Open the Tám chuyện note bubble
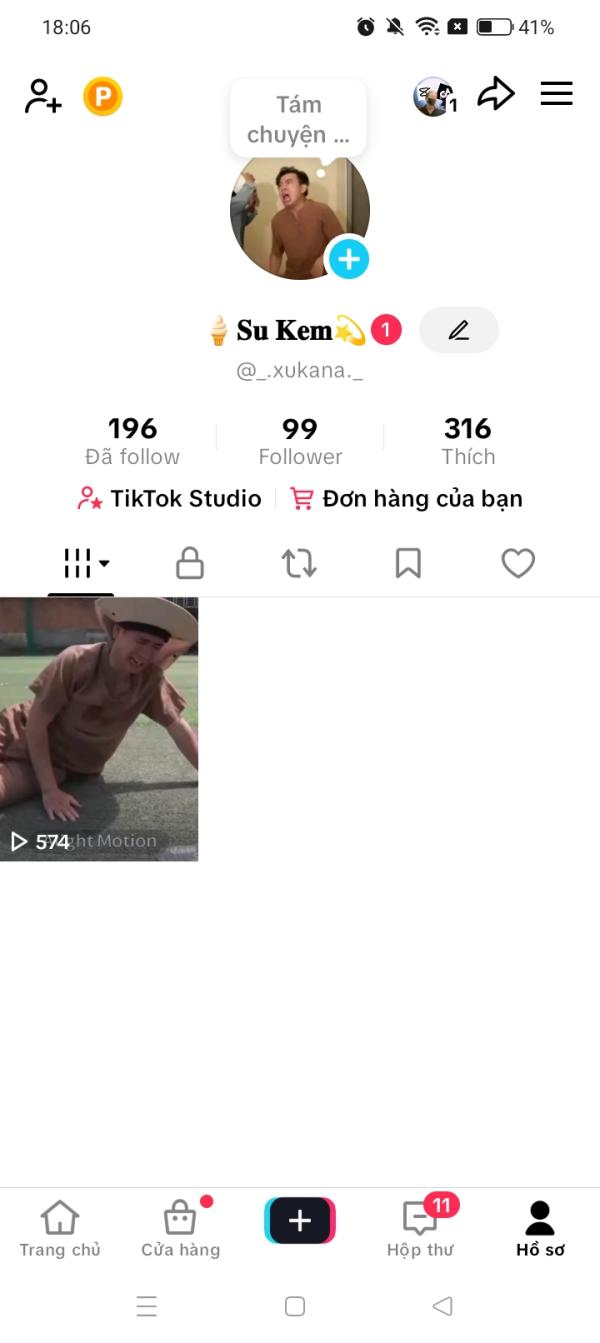This screenshot has width=600, height=1343. 298,119
